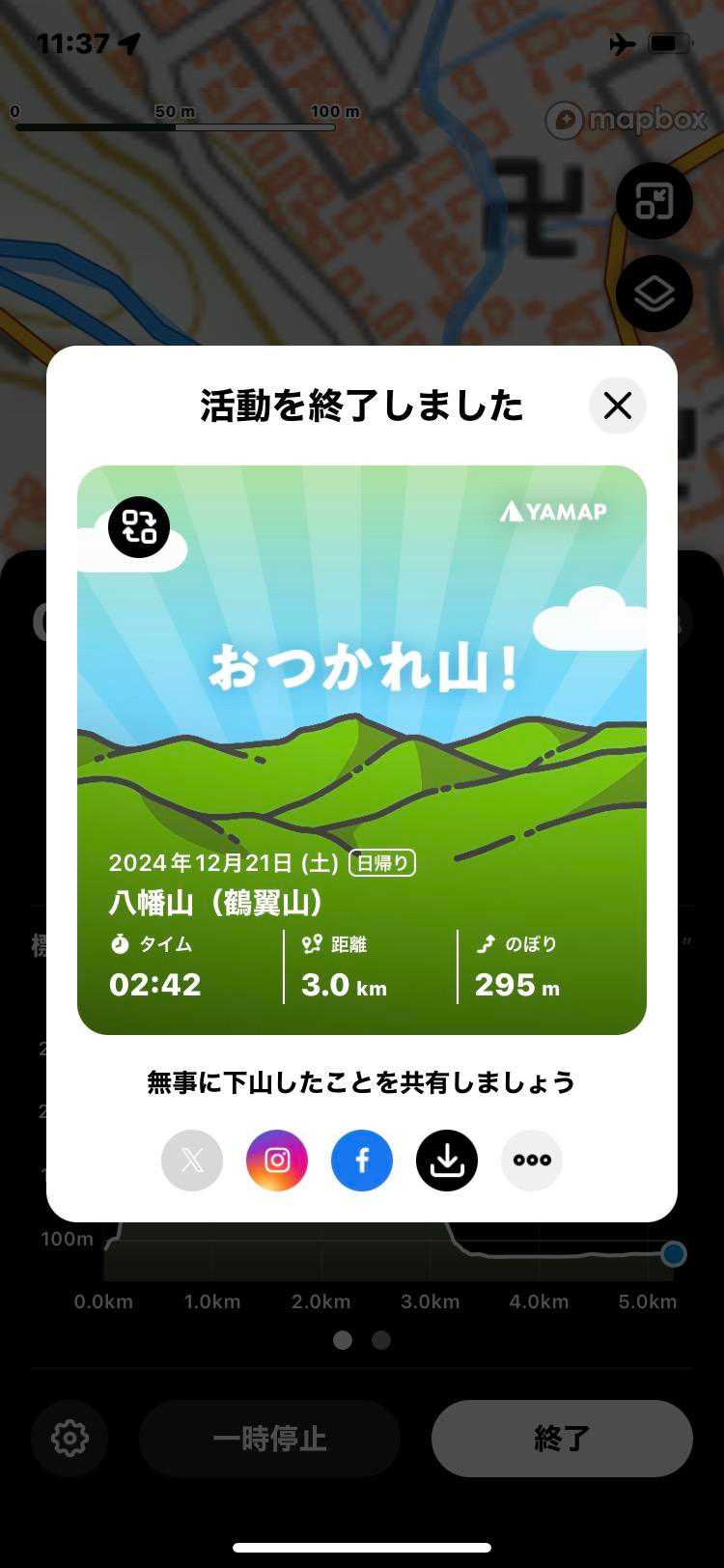724x1568 pixels.
Task: Share the activity on X
Action: pyautogui.click(x=192, y=1160)
